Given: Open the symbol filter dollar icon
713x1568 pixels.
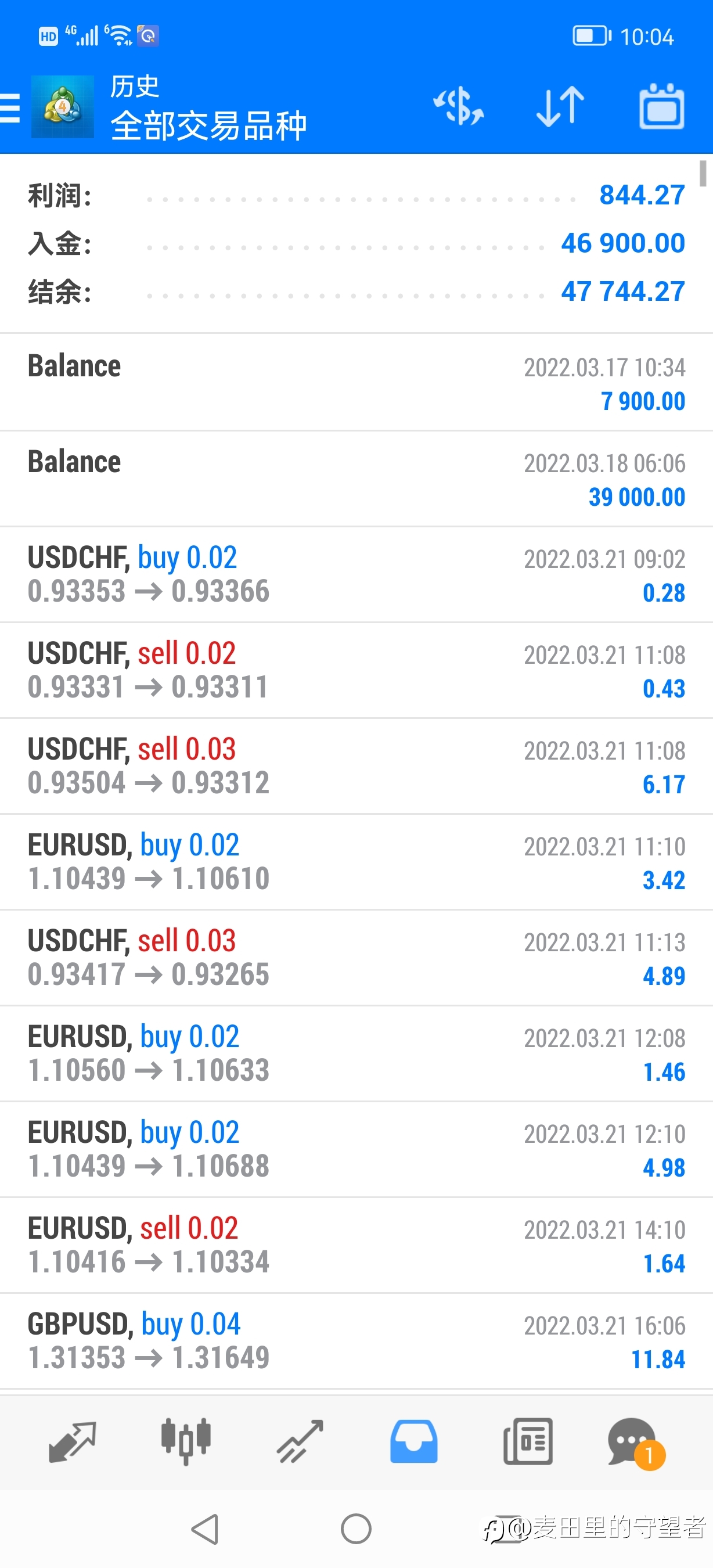Looking at the screenshot, I should click(x=459, y=106).
